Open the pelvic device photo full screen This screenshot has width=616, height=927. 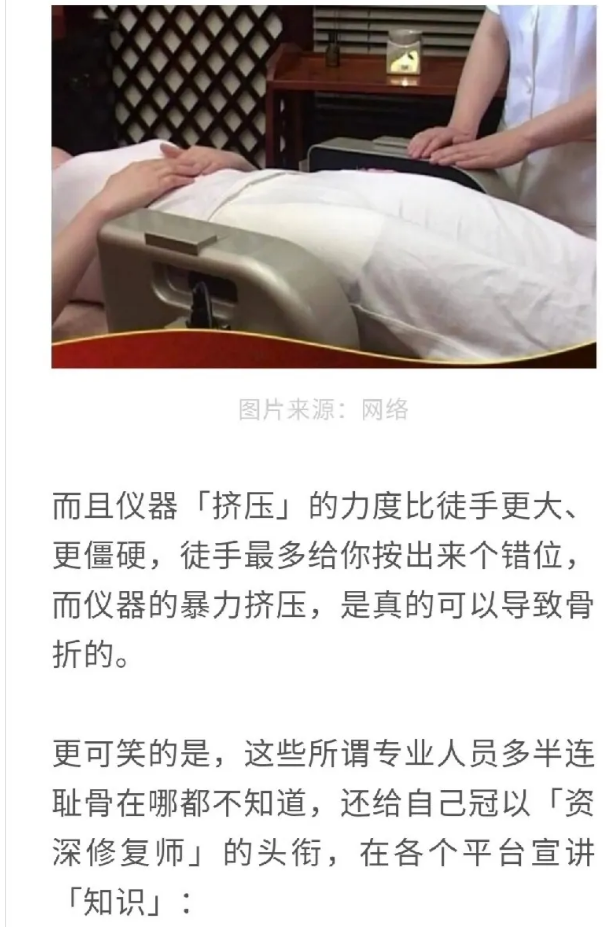[323, 186]
